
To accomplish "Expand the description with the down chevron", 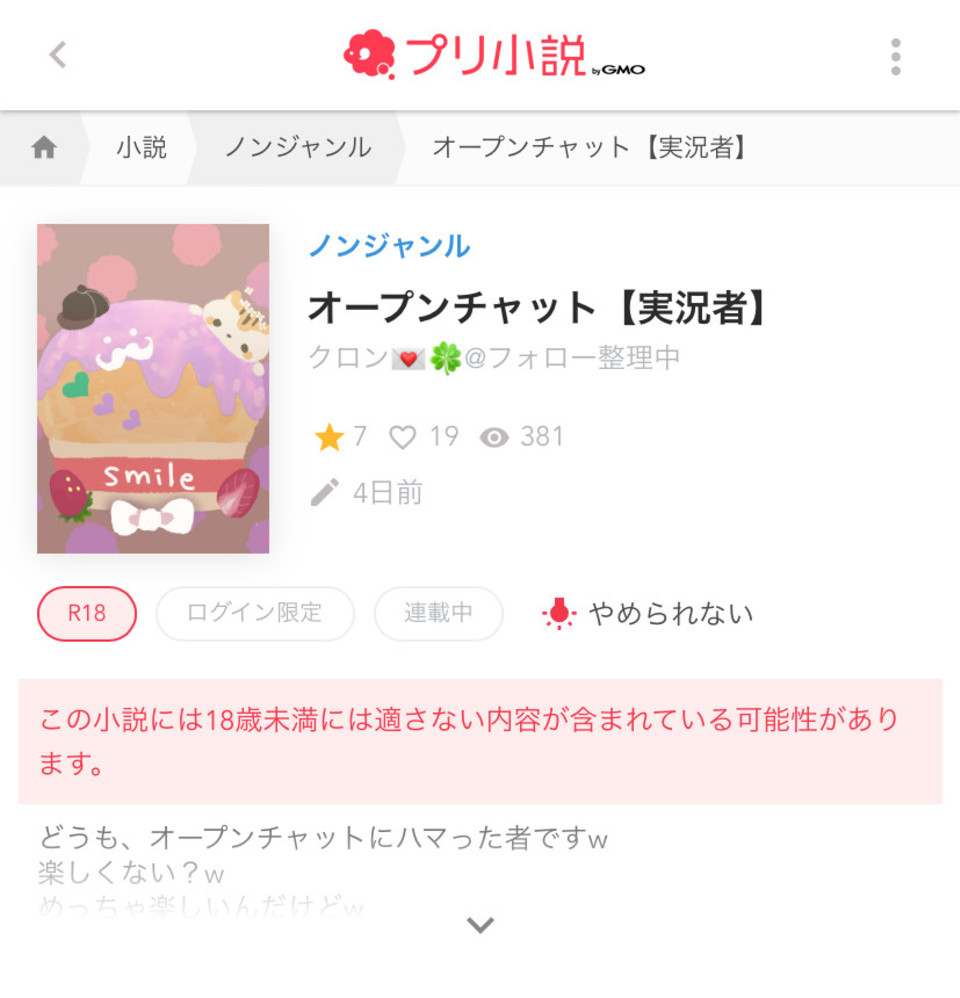I will (481, 925).
